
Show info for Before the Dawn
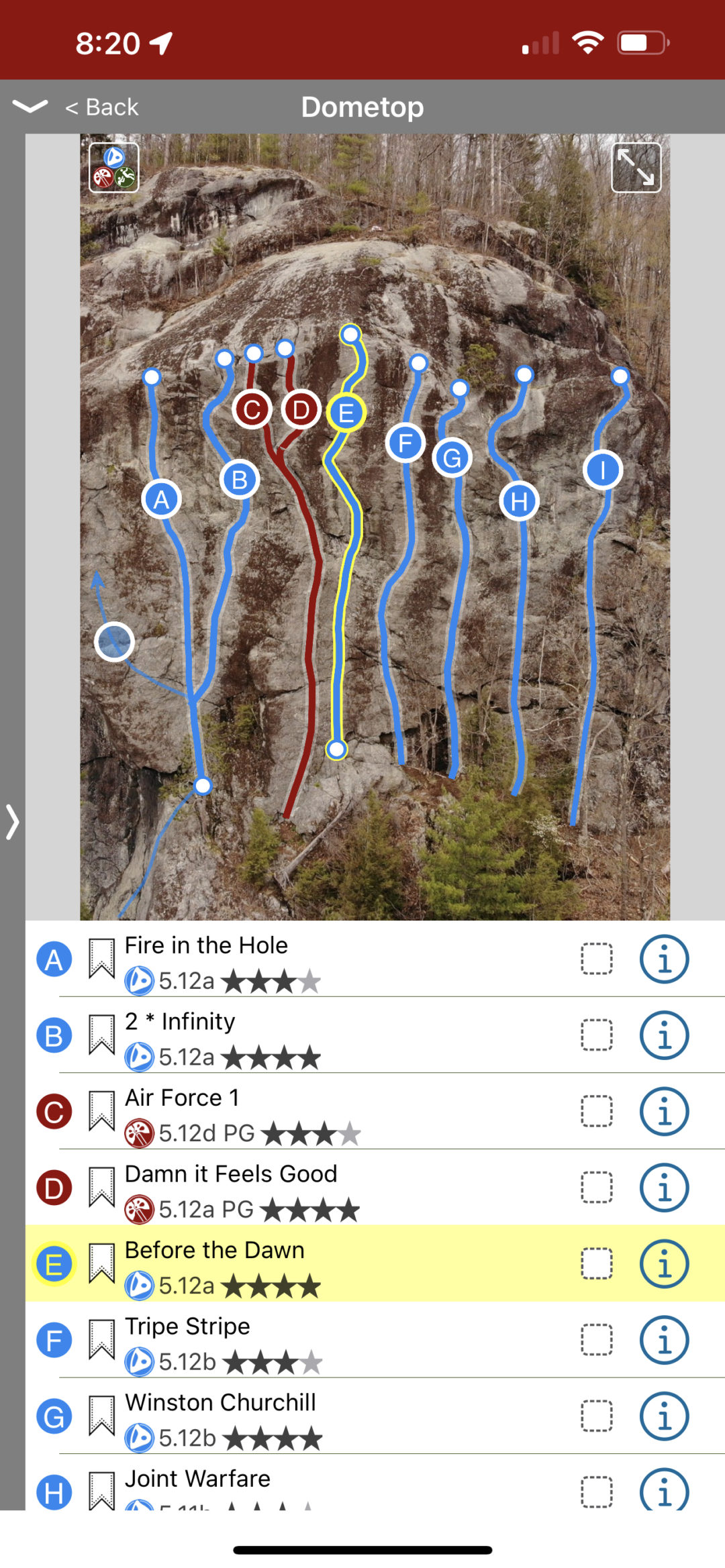664,1264
